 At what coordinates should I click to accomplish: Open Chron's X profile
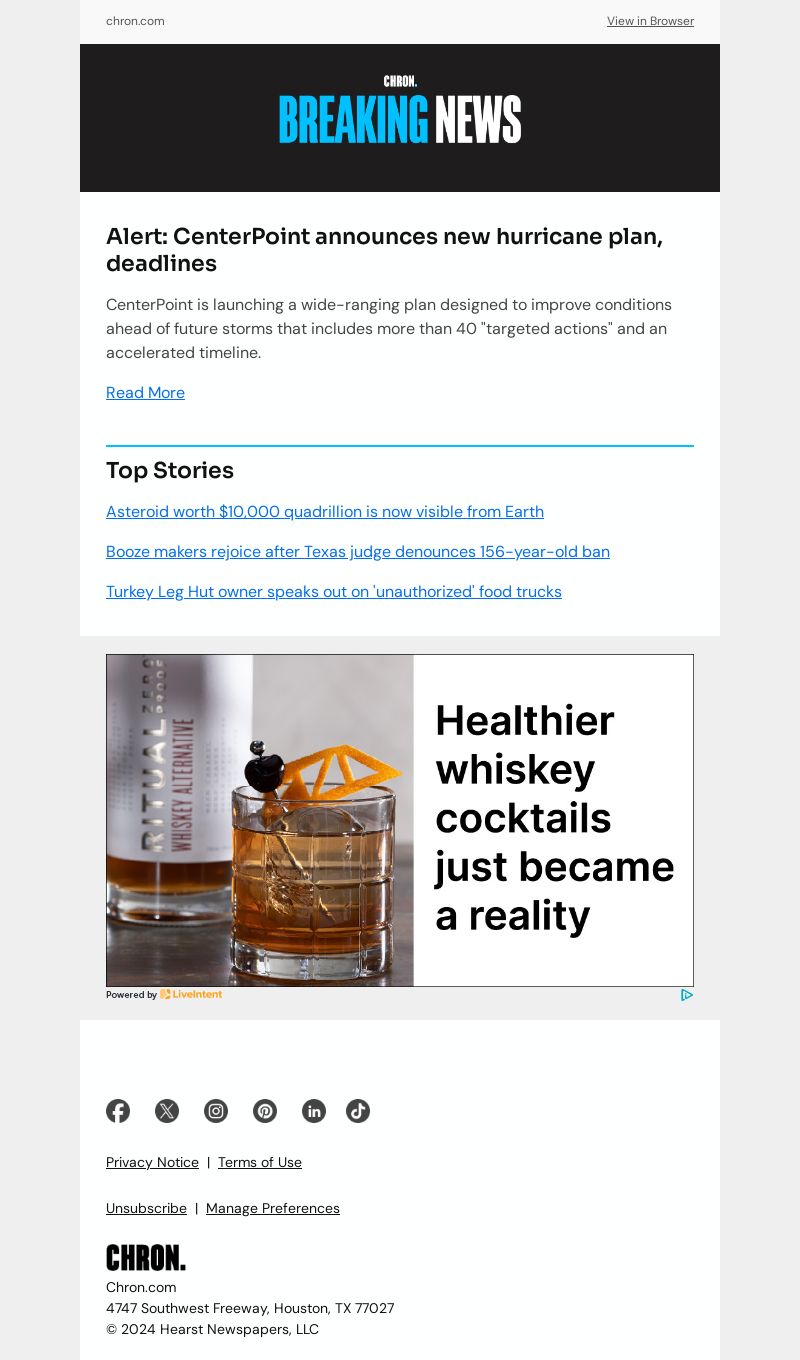click(167, 1111)
